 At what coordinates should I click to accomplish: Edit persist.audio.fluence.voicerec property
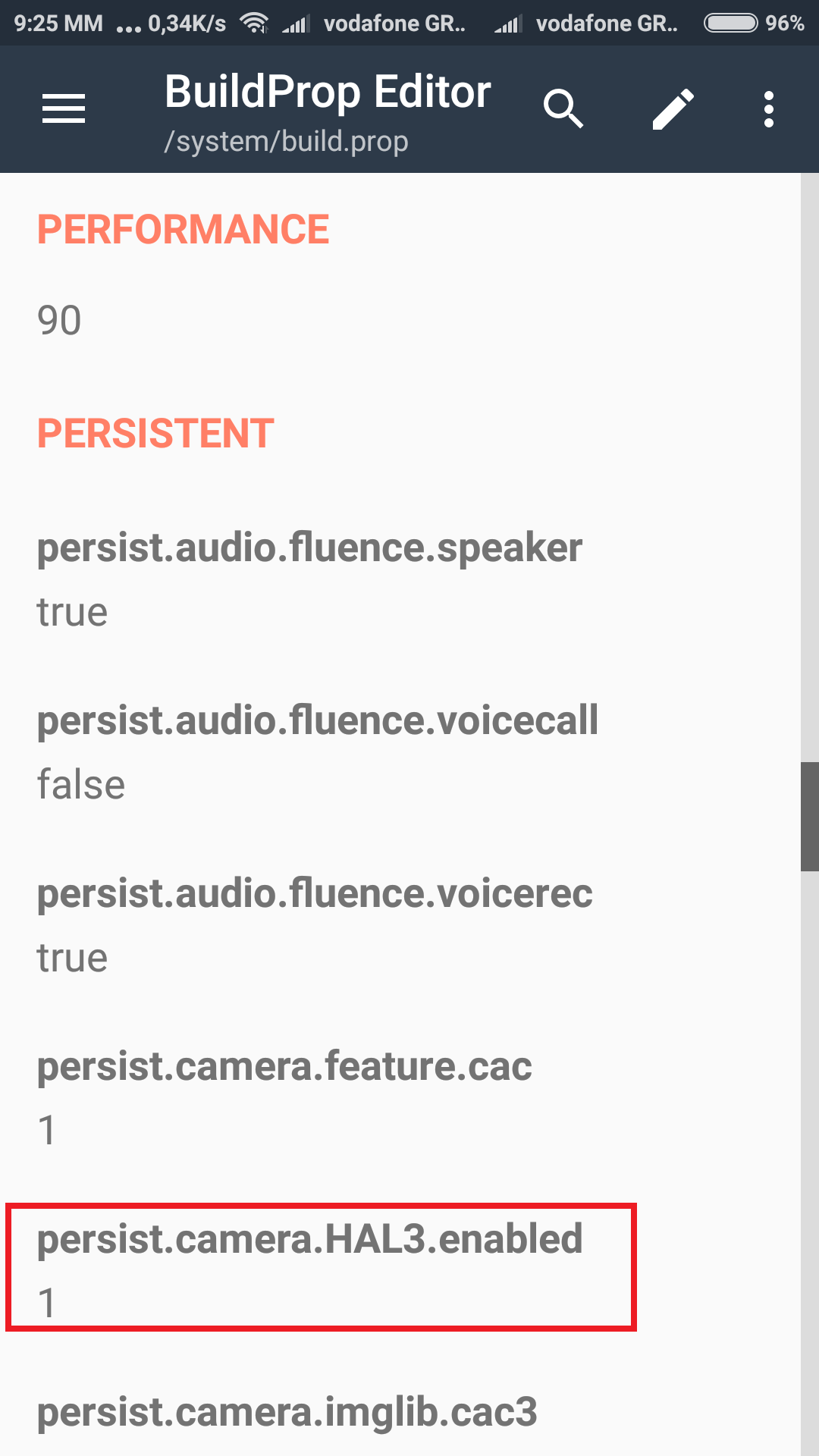(315, 924)
